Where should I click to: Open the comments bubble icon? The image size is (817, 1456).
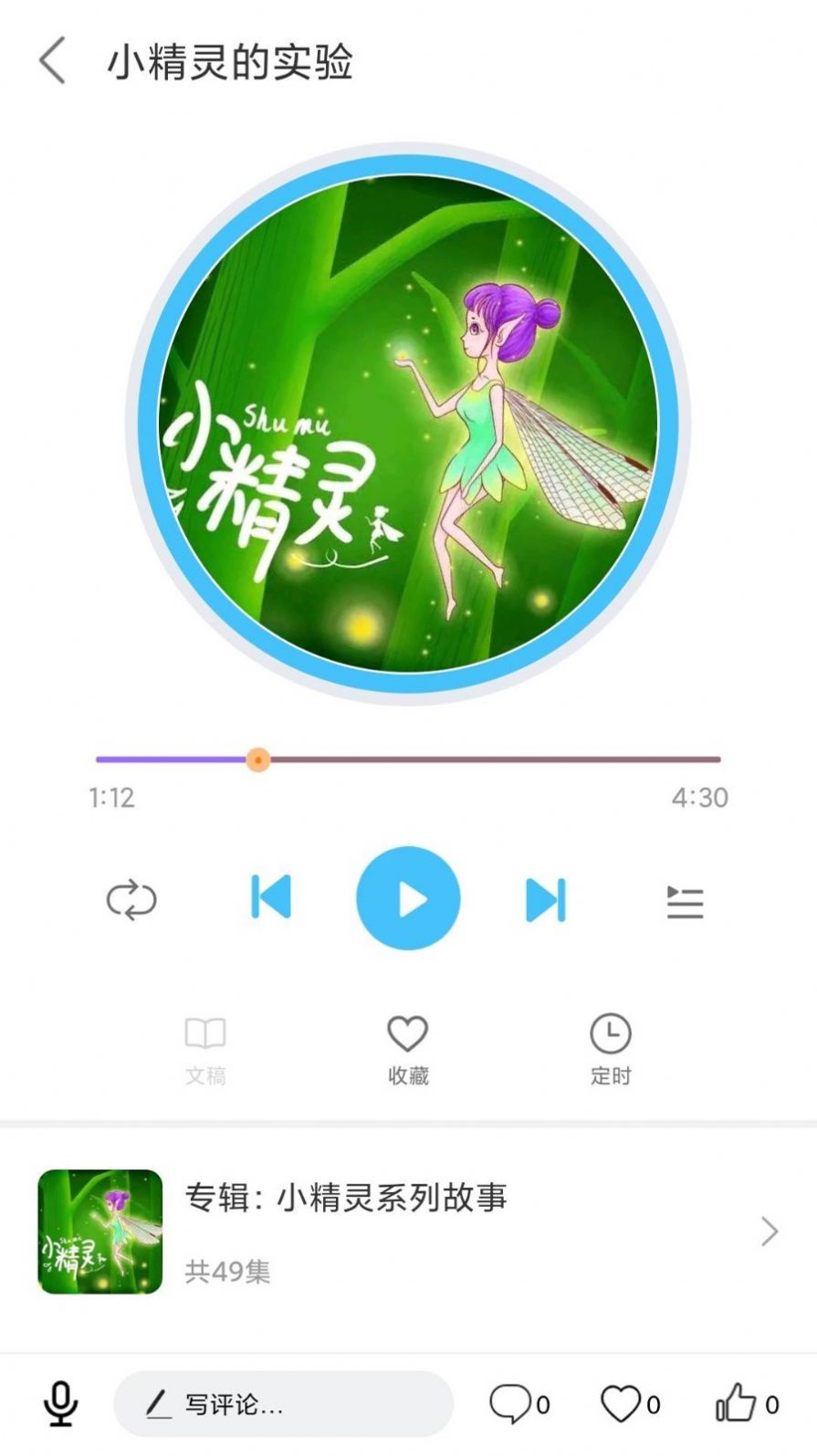[x=512, y=1401]
